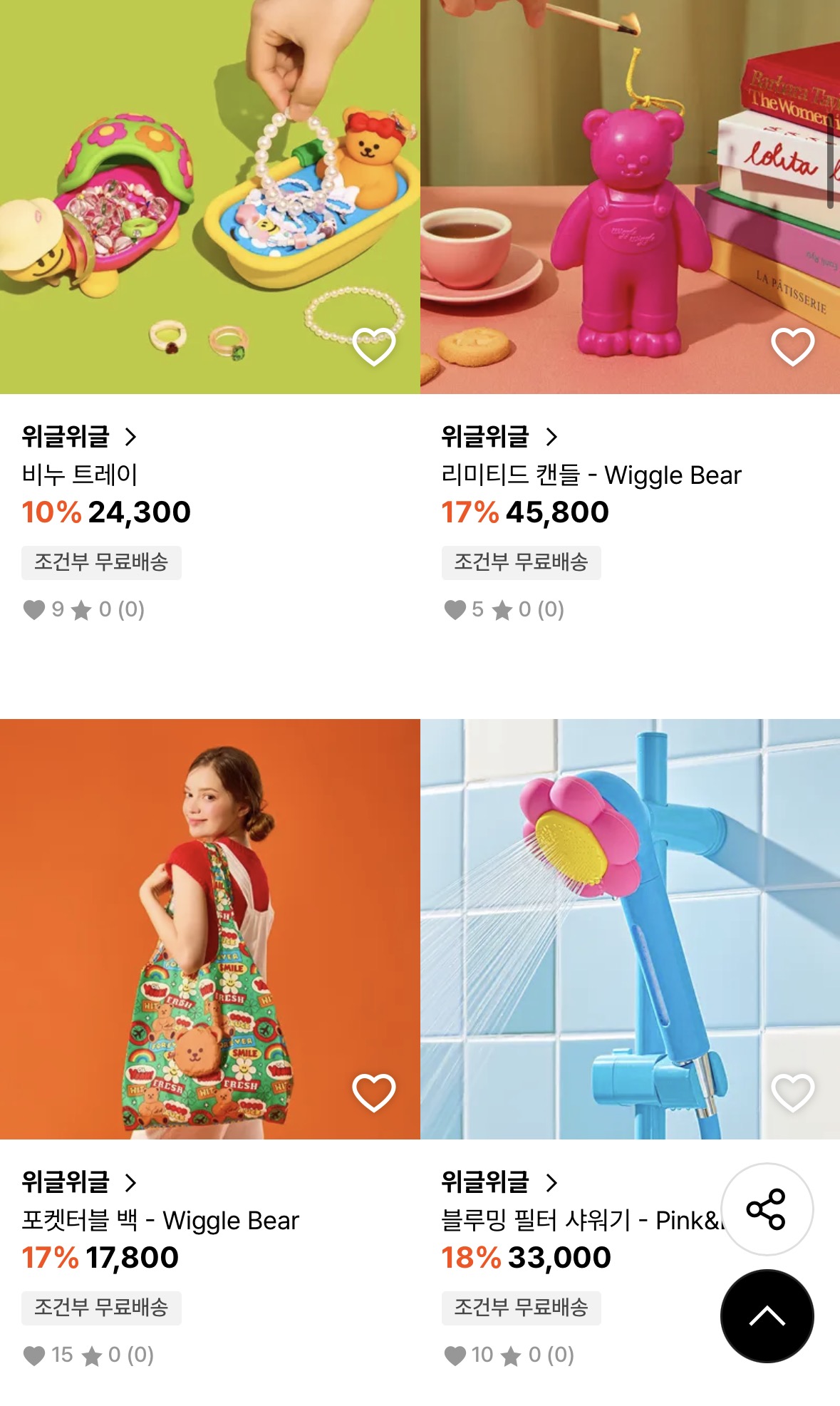This screenshot has height=1406, width=840.
Task: Open 위글위글 brand above 비누 트레이
Action: 79,436
